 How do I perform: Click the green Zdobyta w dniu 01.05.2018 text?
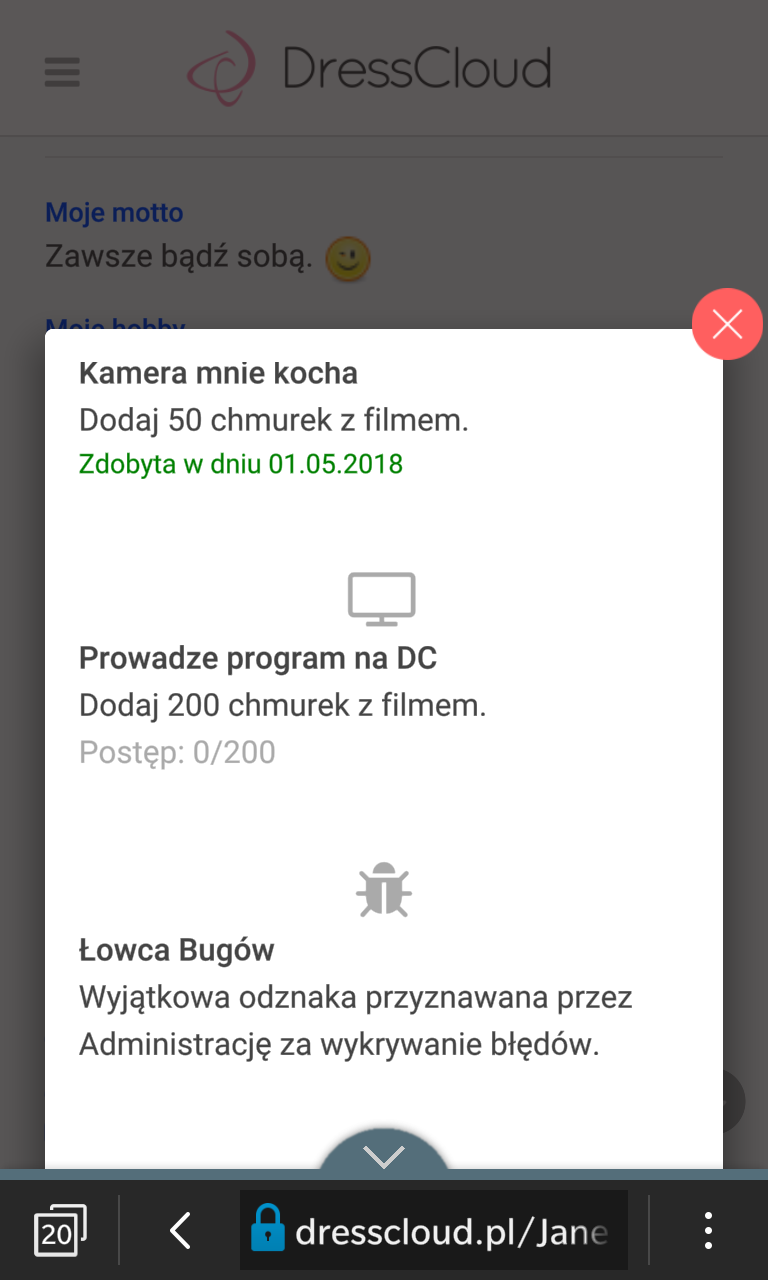(x=240, y=463)
